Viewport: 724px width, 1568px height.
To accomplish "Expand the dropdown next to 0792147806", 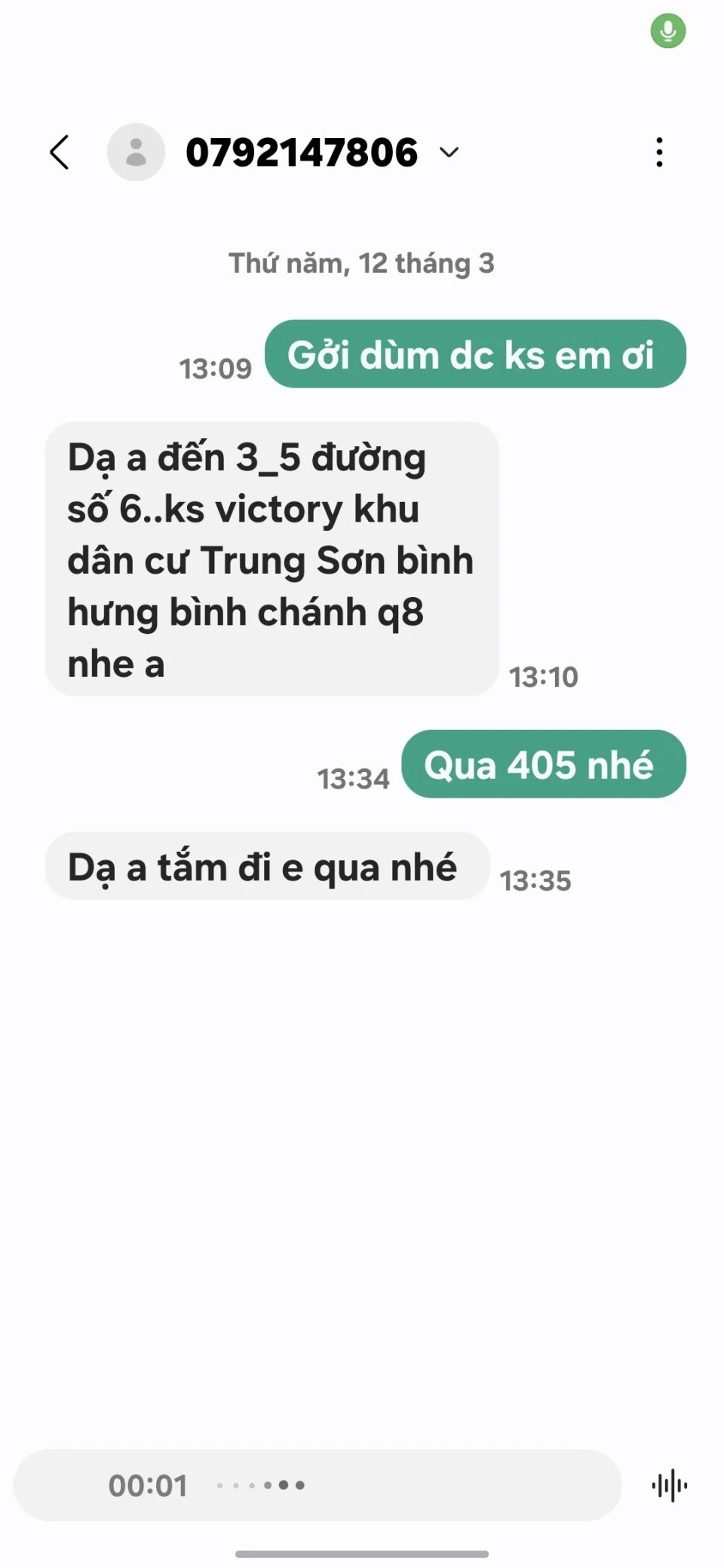I will point(449,152).
